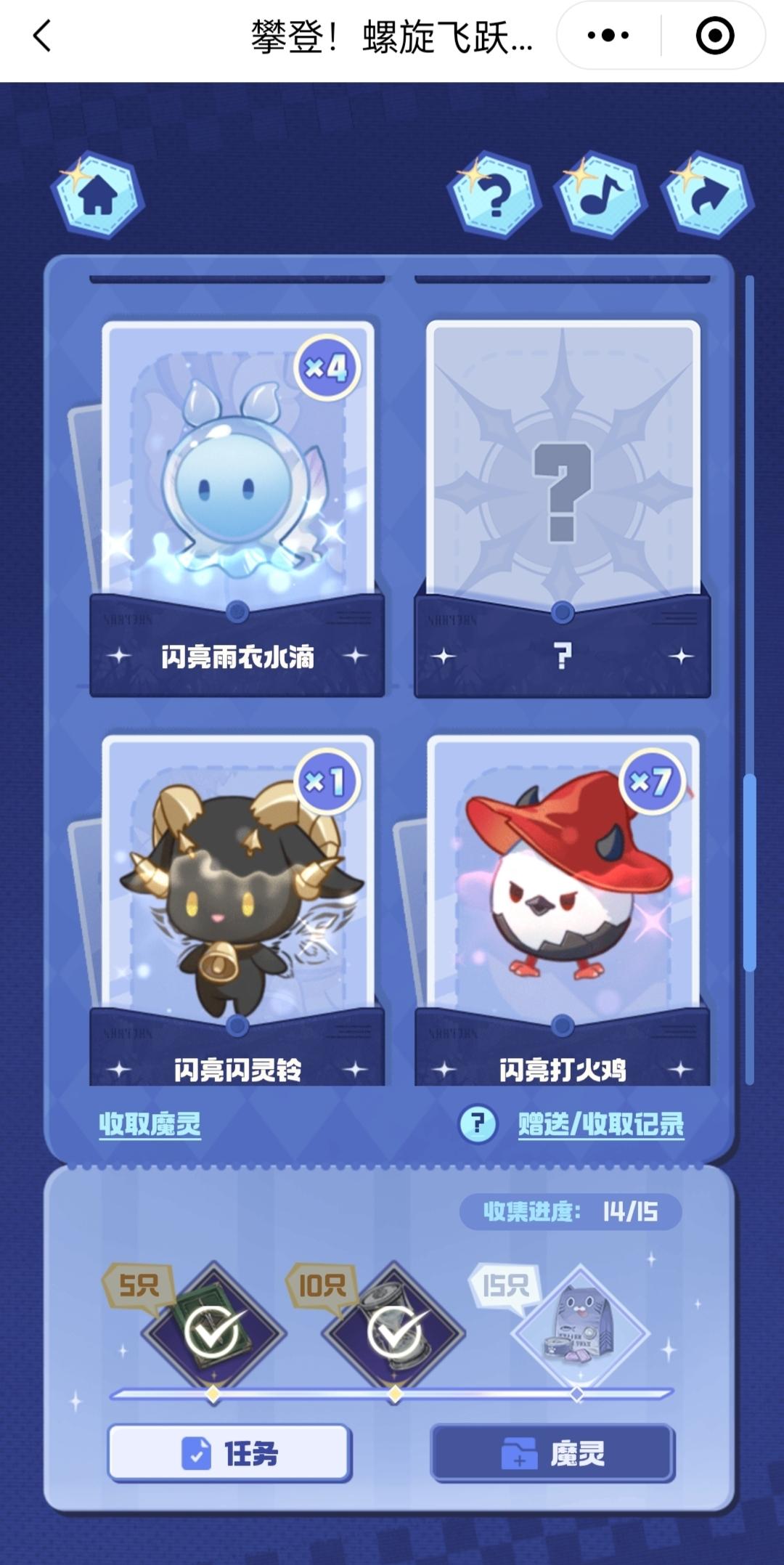
Task: Close the mini program with the circle button
Action: (714, 35)
